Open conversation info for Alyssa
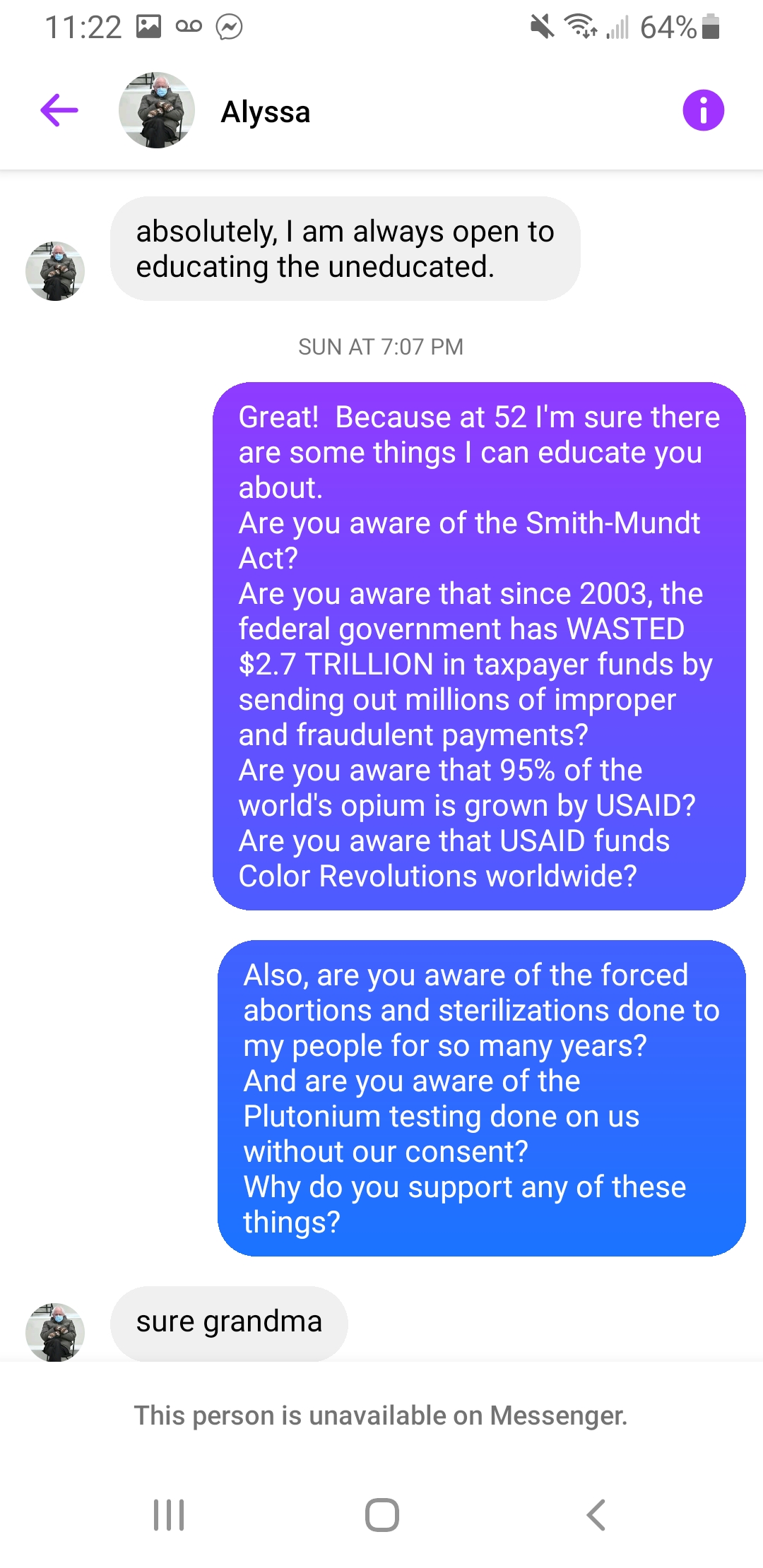The image size is (763, 1568). click(x=703, y=110)
